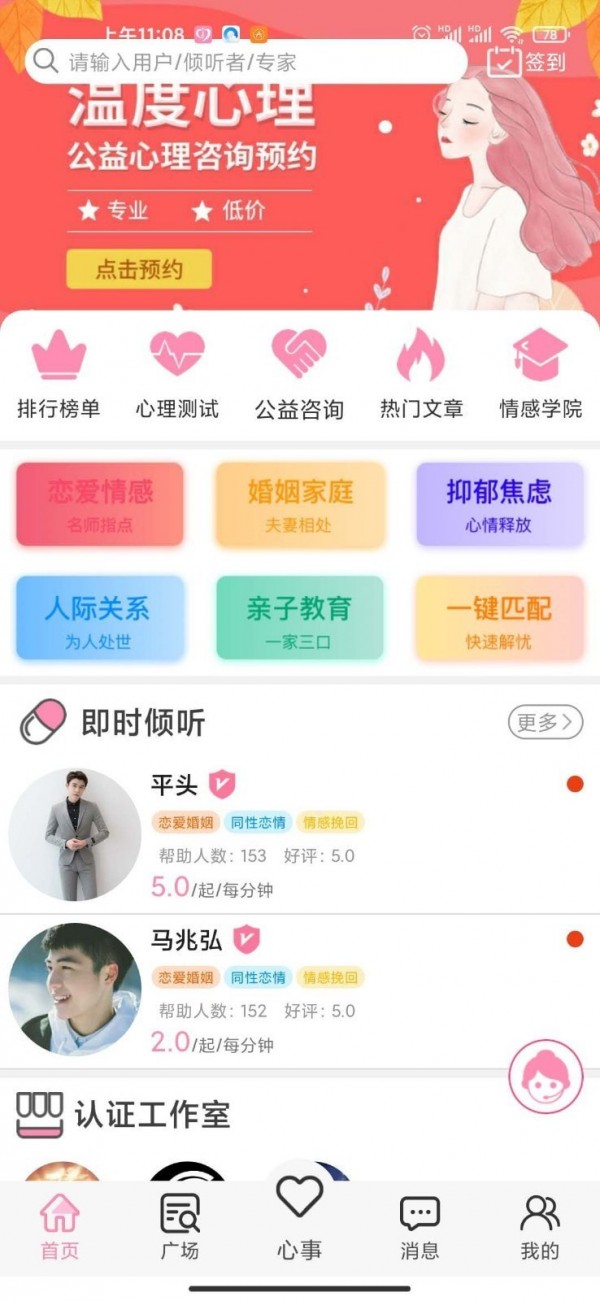Screen dimensions: 600x1301
Task: Select the 婚姻家庭 category card
Action: [300, 504]
